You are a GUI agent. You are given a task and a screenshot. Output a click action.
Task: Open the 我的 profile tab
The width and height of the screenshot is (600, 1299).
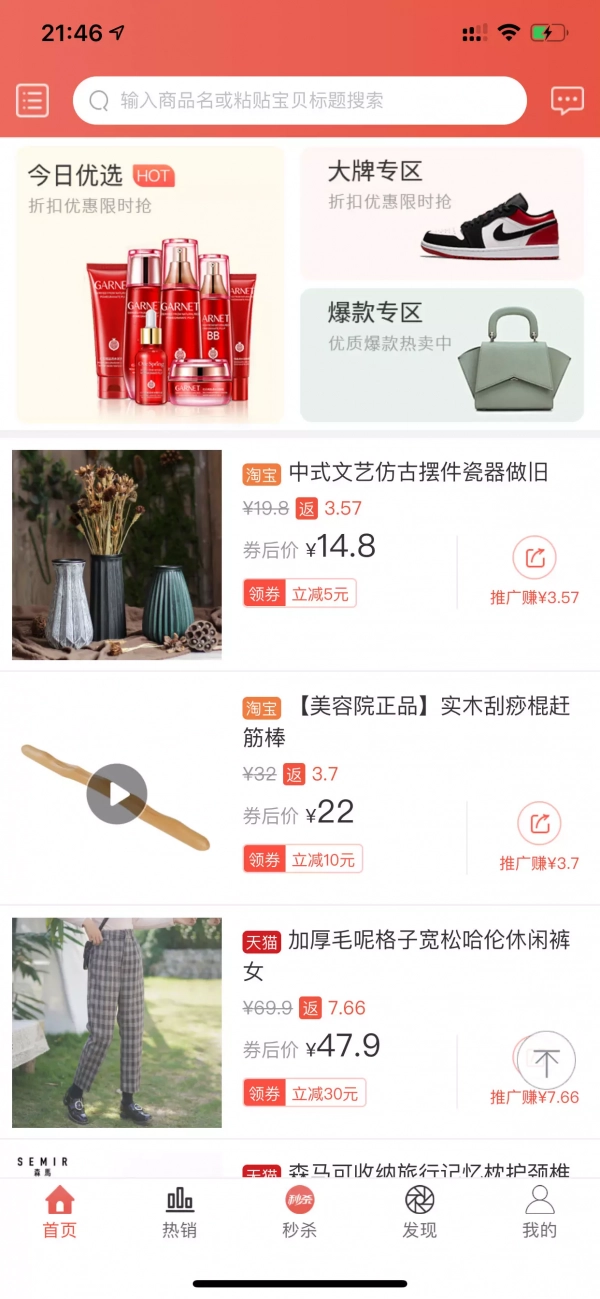click(539, 1212)
